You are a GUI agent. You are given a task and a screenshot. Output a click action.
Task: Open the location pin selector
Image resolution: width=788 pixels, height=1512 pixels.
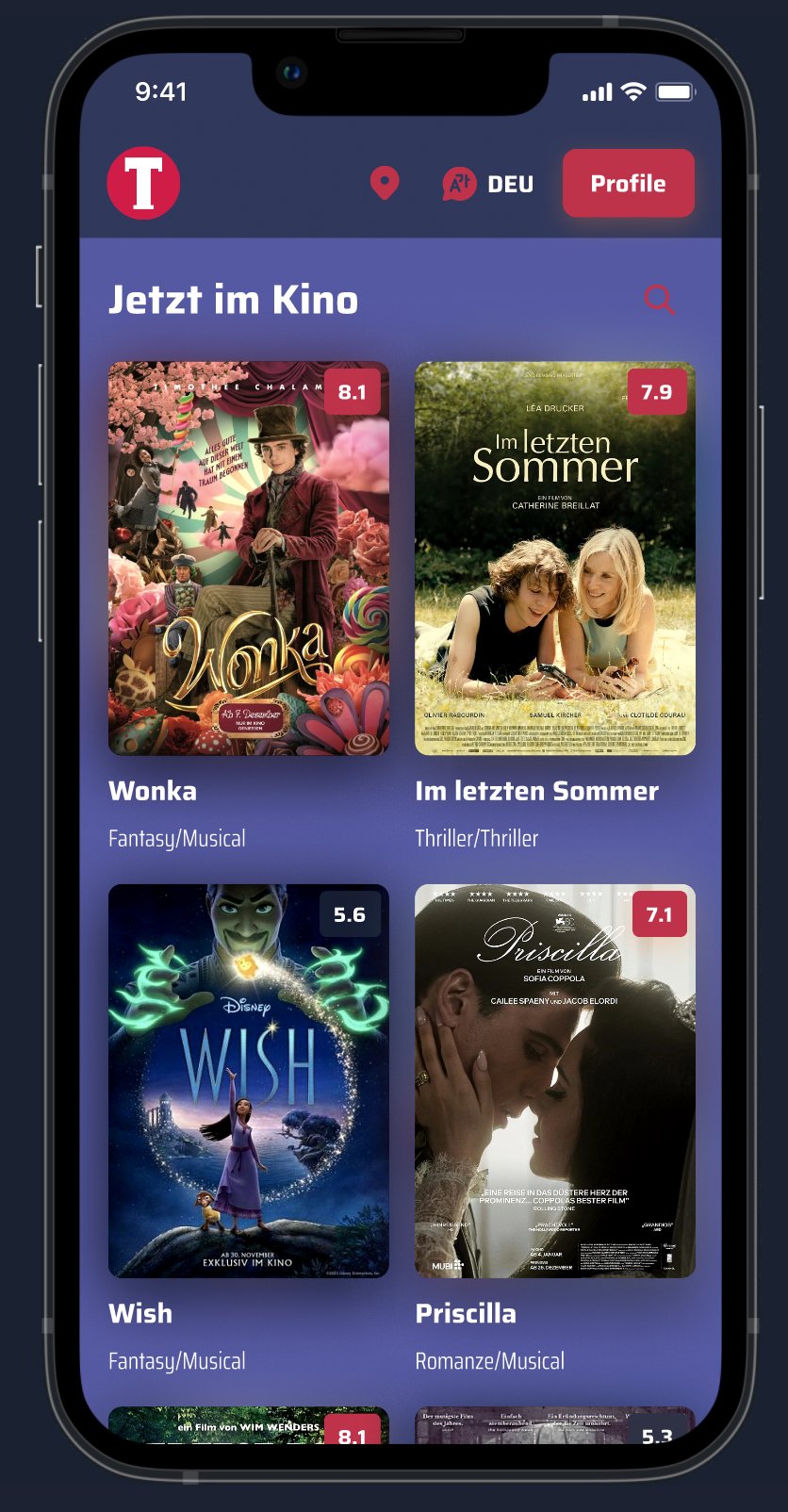click(x=385, y=183)
